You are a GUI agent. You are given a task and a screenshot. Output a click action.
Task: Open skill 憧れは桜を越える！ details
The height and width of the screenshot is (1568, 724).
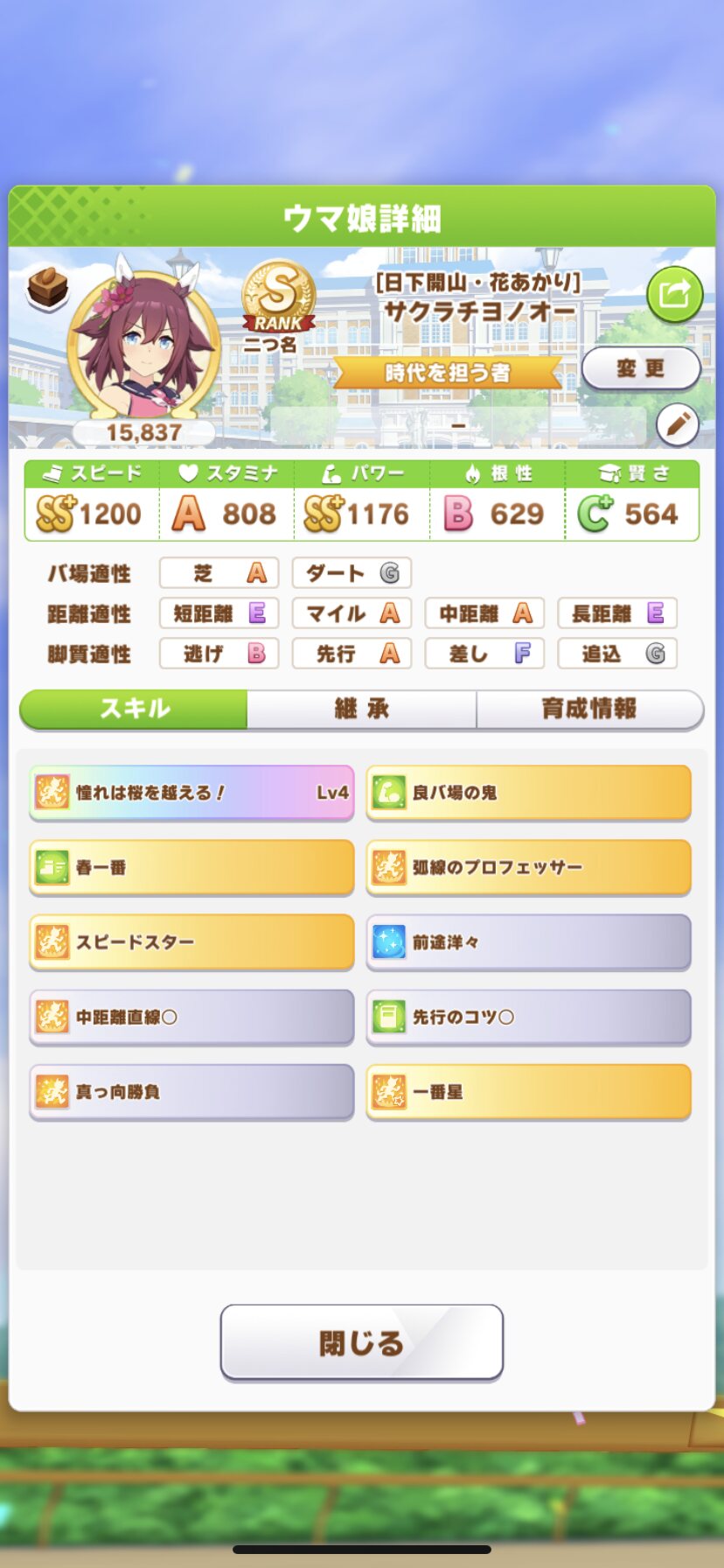coord(191,793)
